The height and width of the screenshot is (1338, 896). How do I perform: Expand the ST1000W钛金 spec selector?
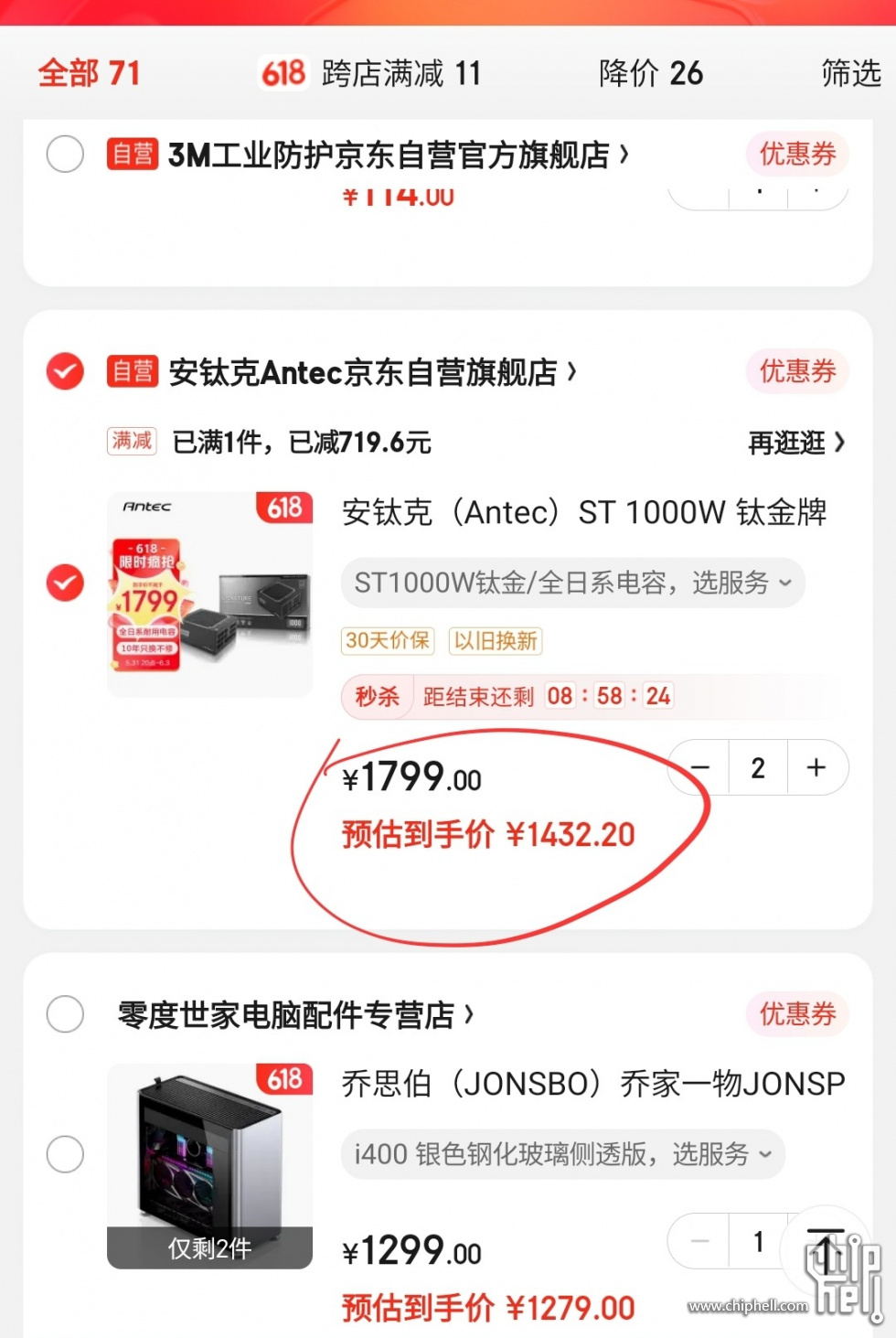tap(572, 583)
